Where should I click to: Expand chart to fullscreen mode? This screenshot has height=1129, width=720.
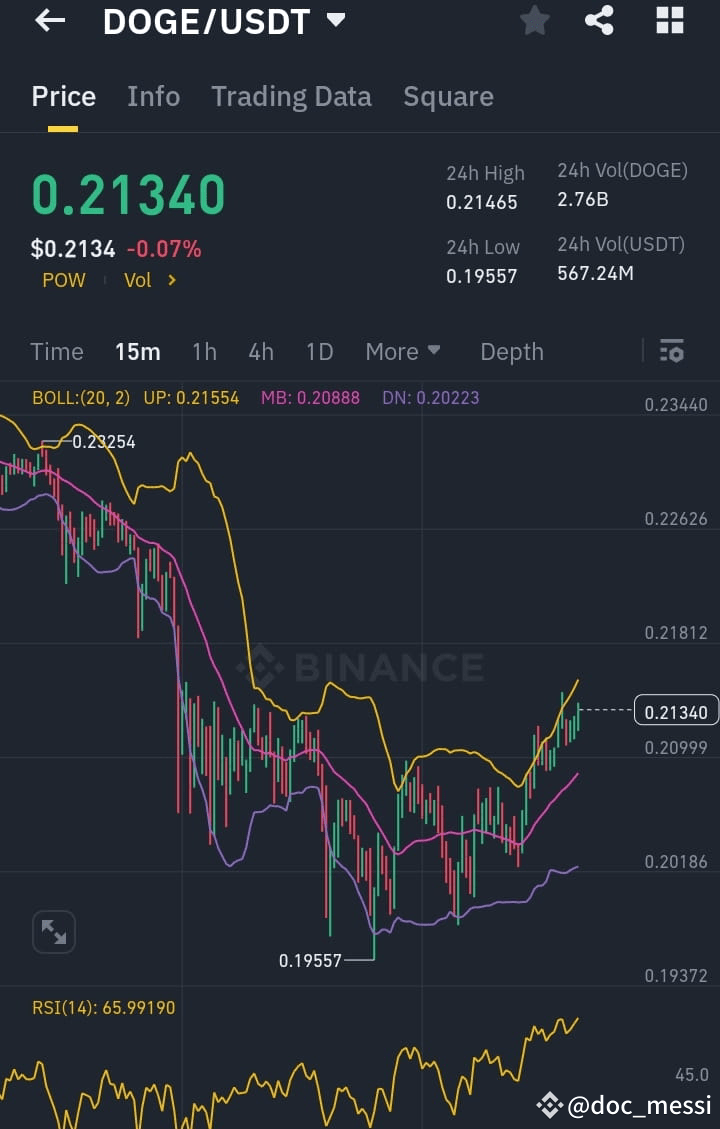53,931
